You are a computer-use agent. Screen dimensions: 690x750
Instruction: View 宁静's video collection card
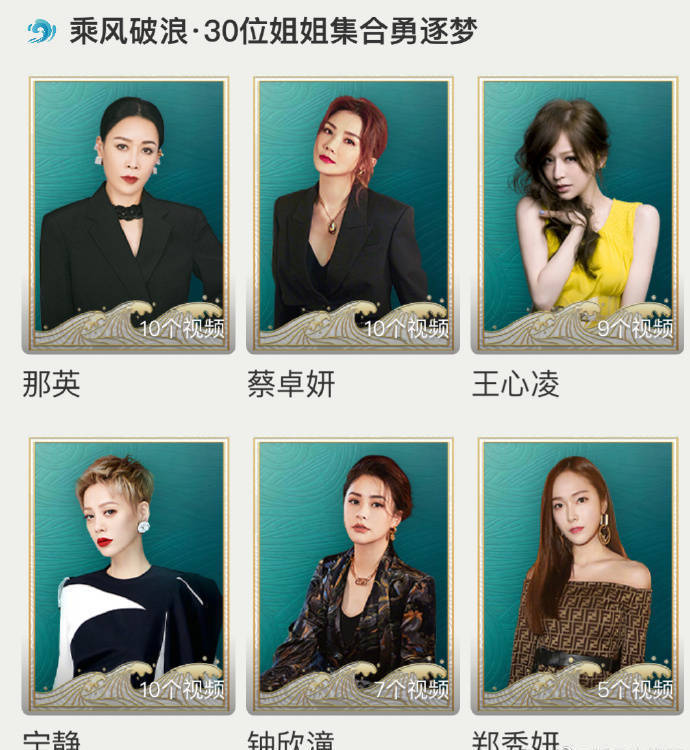tap(128, 574)
